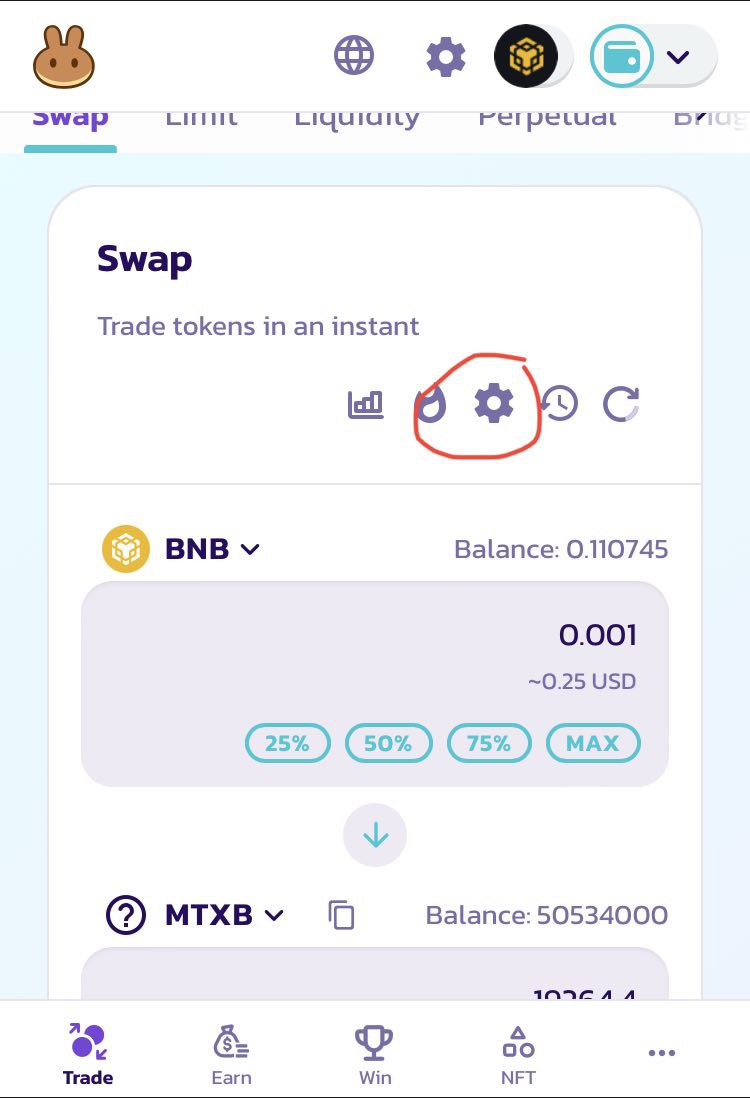Viewport: 750px width, 1098px height.
Task: Copy the MTXB token address
Action: pyautogui.click(x=342, y=915)
